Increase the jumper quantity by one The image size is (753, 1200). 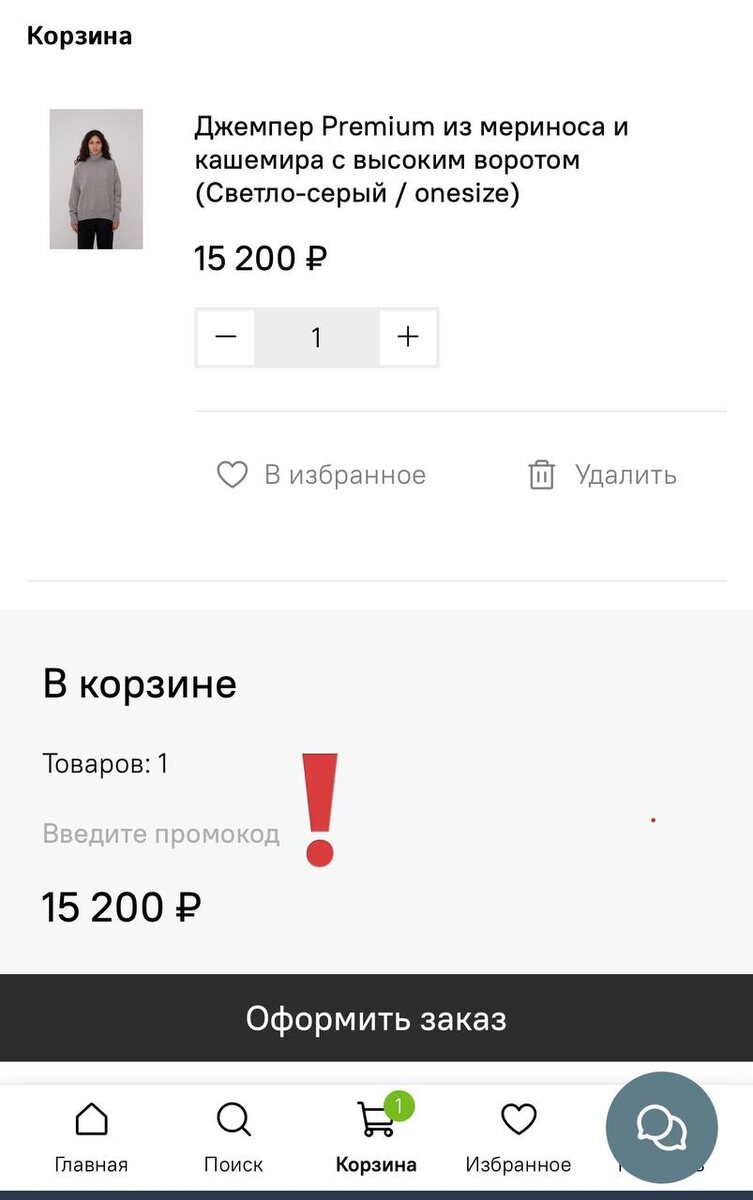click(408, 337)
